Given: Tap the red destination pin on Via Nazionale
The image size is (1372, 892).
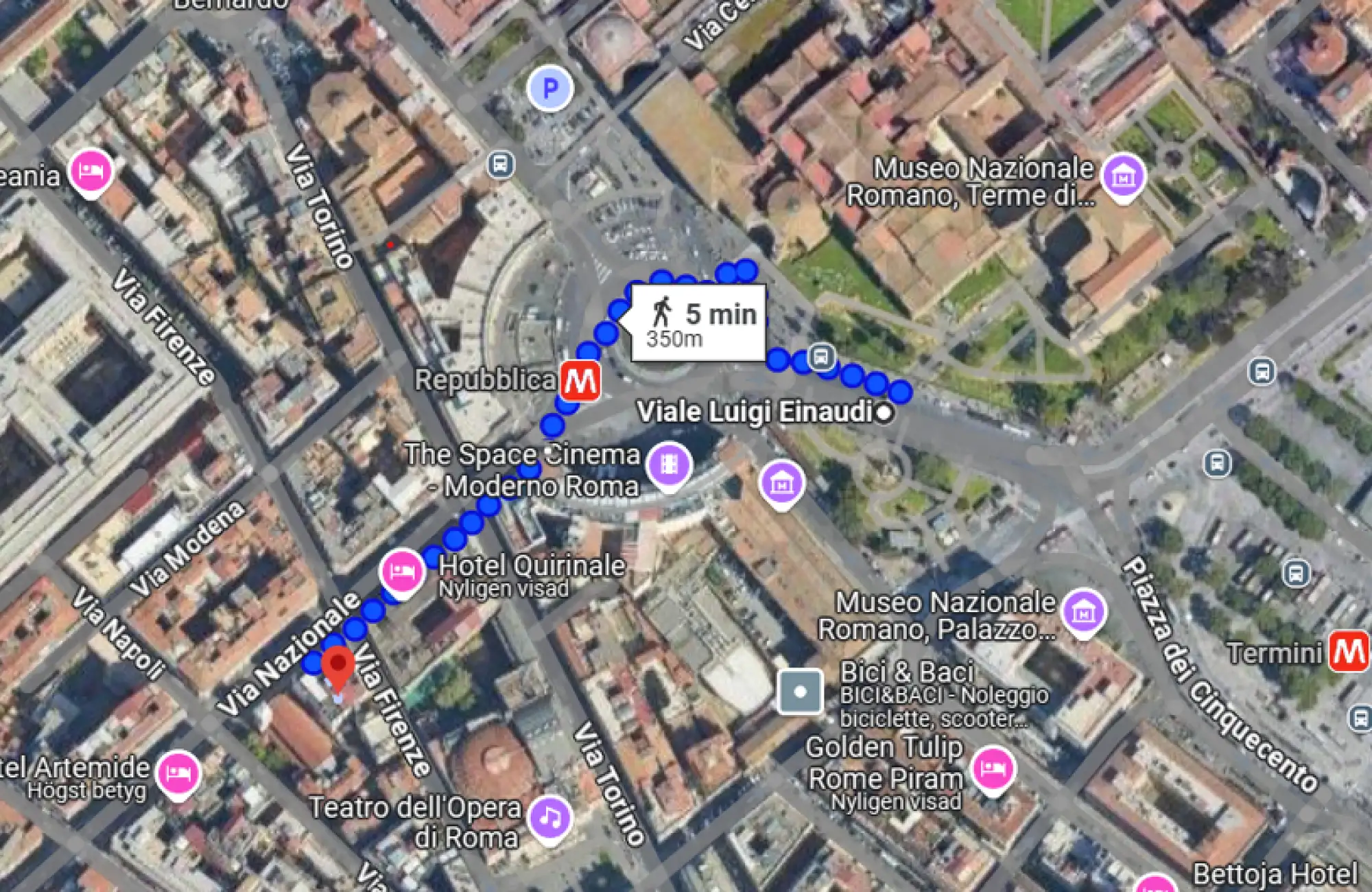Looking at the screenshot, I should pos(338,666).
